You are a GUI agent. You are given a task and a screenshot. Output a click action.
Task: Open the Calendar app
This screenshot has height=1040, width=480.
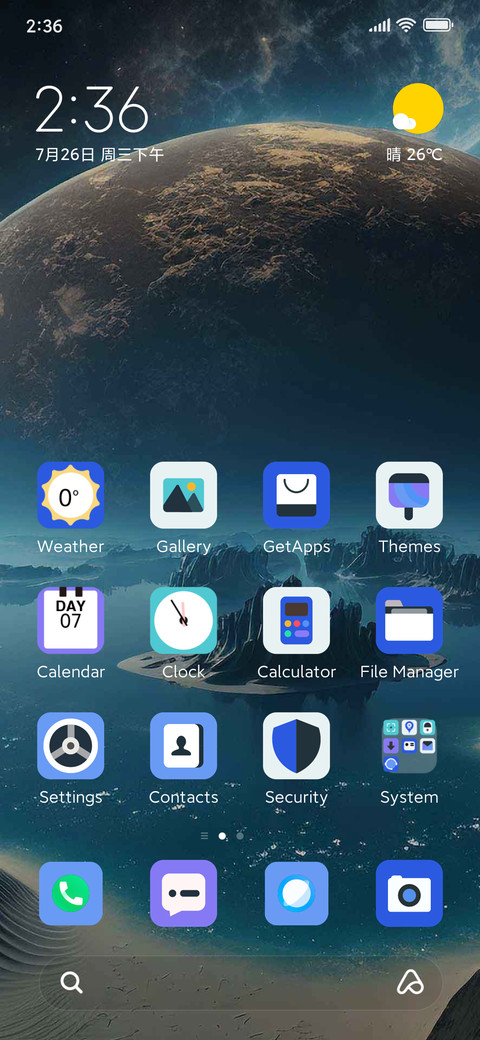coord(70,620)
